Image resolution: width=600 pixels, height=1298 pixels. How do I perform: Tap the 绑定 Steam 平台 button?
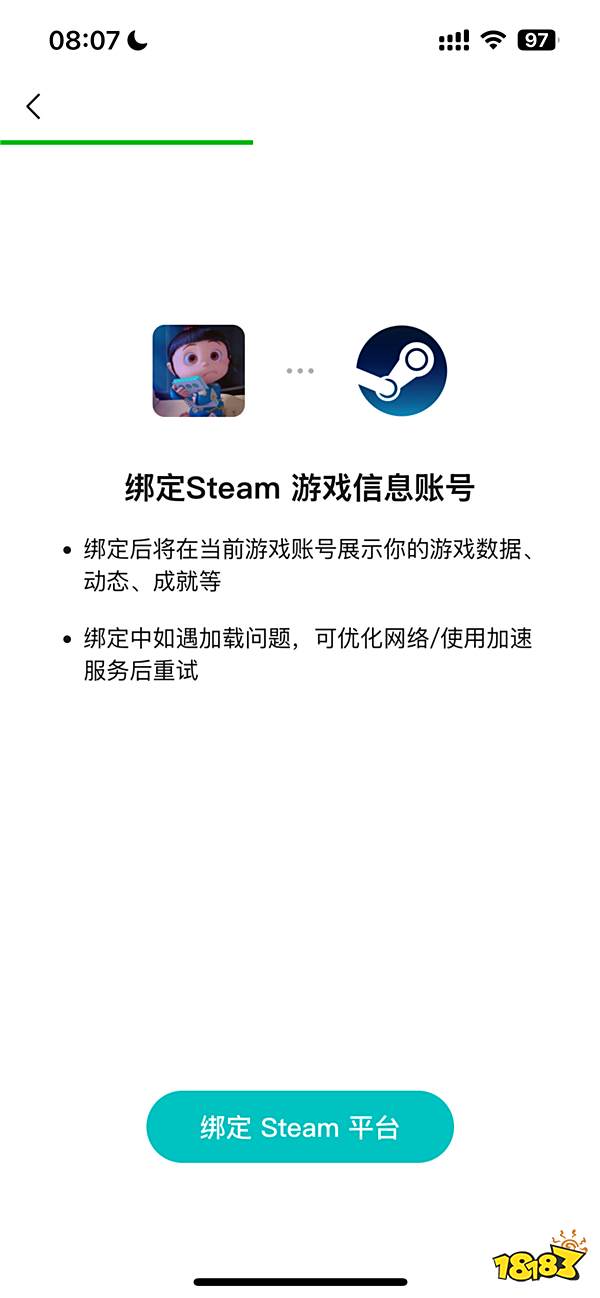300,1127
